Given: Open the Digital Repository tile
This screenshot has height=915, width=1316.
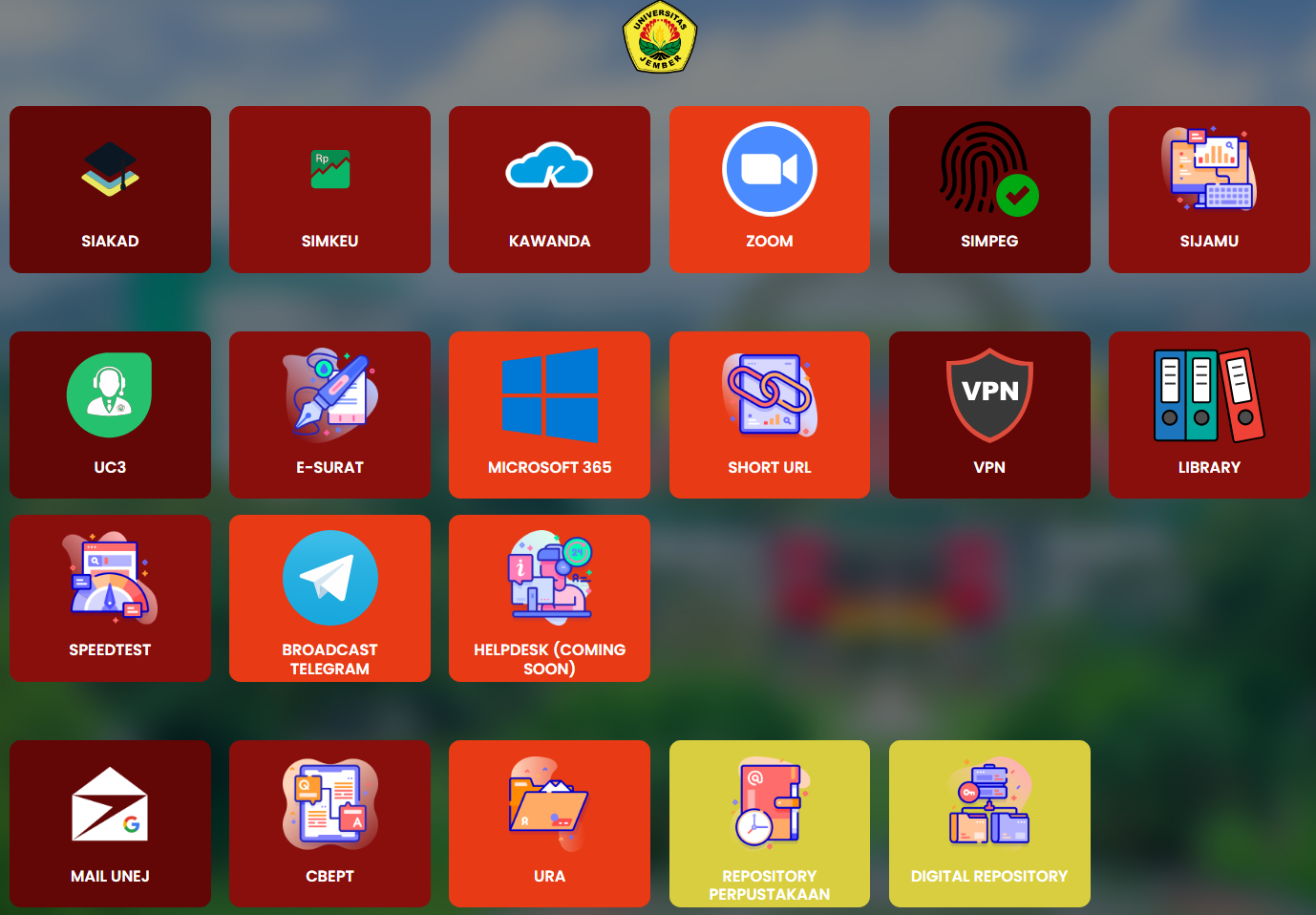Looking at the screenshot, I should click(989, 823).
